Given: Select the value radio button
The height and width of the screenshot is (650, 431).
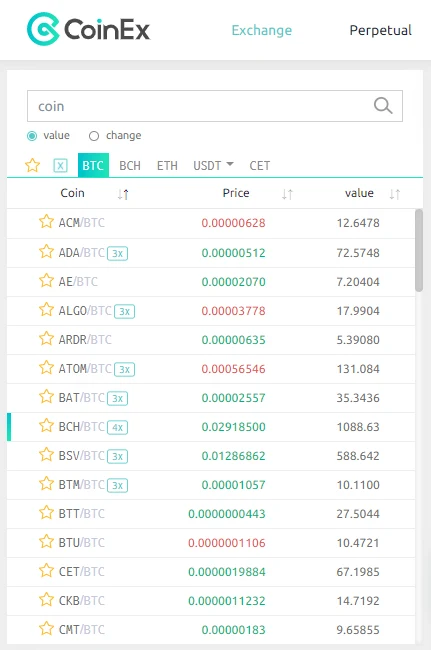Looking at the screenshot, I should (x=32, y=136).
